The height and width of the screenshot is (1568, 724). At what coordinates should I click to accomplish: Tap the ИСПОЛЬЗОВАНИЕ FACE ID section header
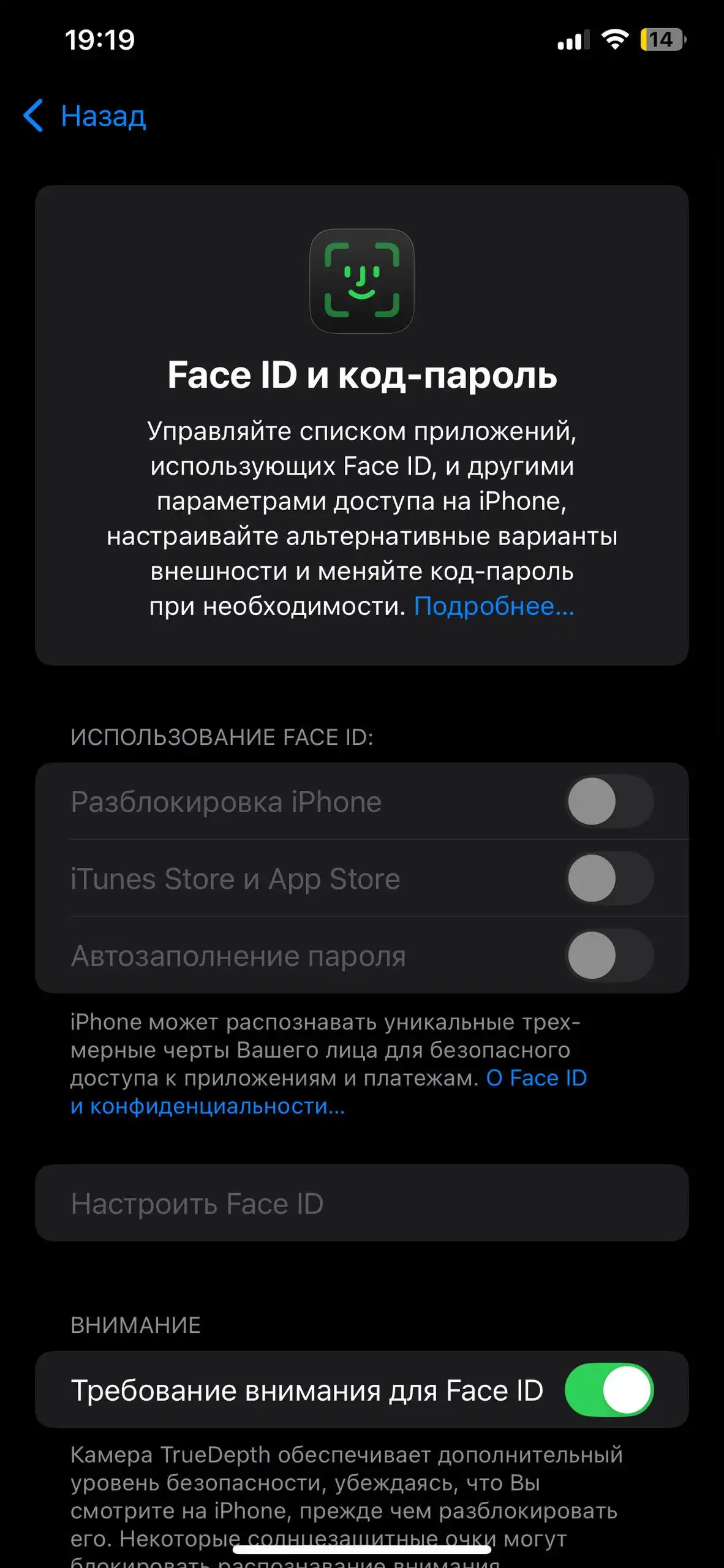[x=224, y=737]
